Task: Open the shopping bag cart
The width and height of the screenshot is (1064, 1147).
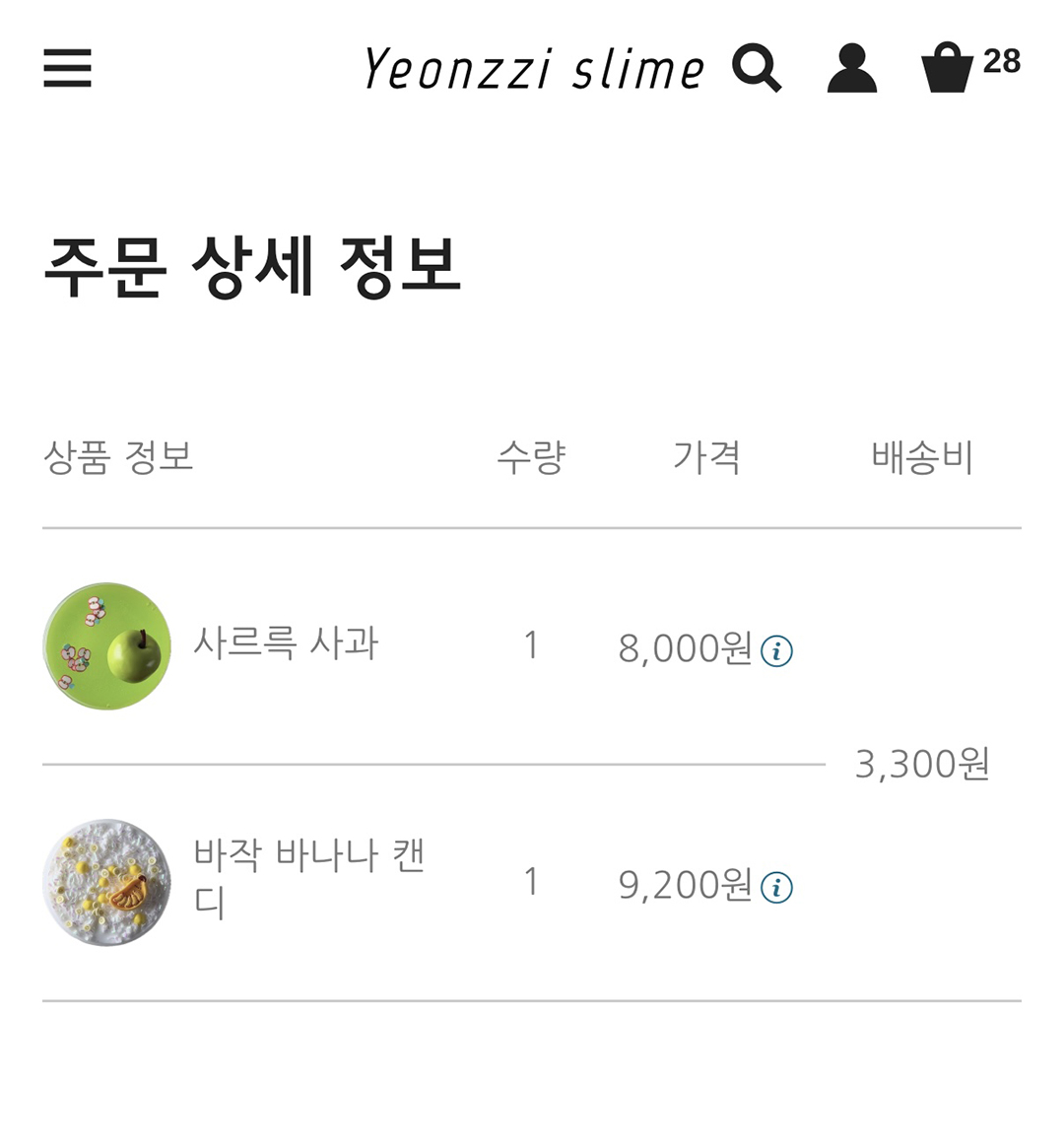Action: pos(948,68)
